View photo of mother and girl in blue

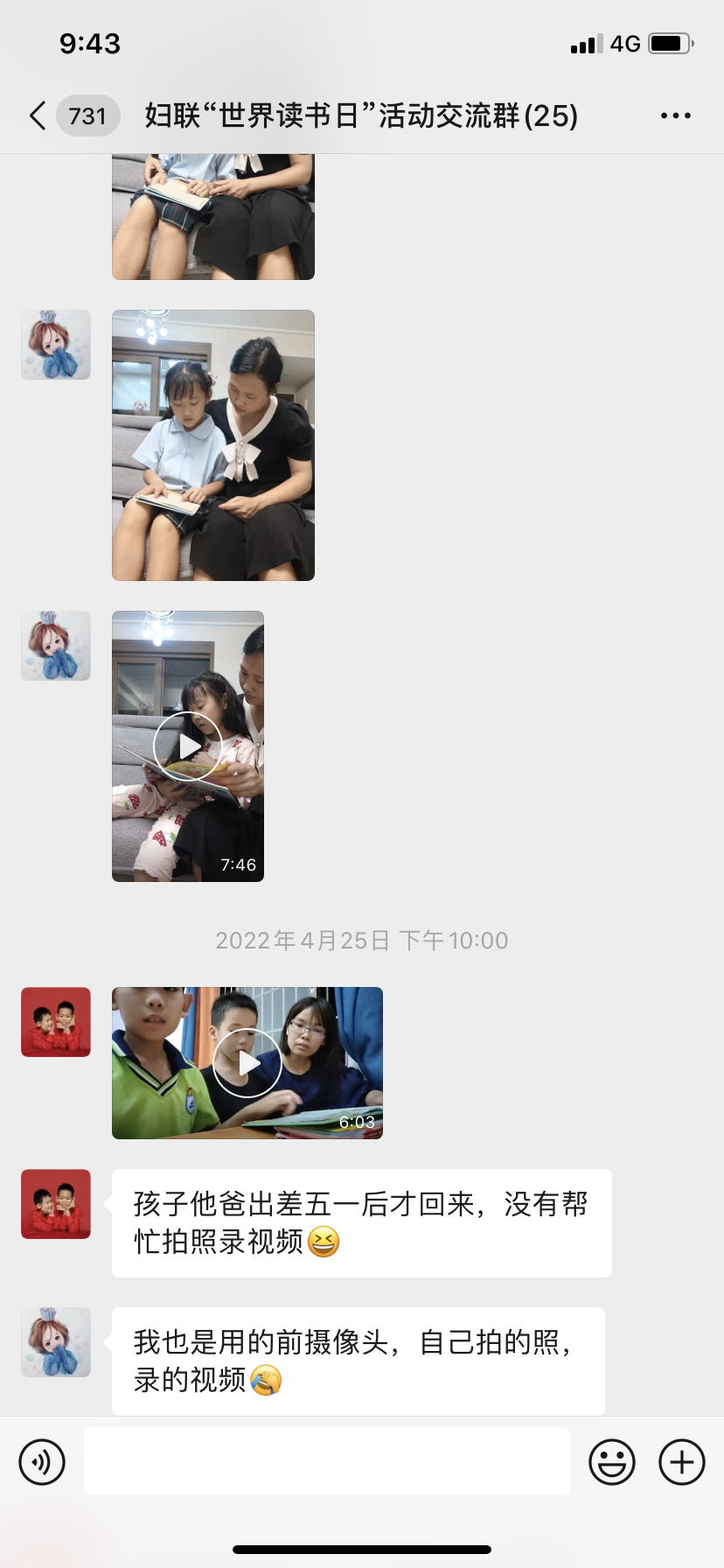tap(212, 444)
